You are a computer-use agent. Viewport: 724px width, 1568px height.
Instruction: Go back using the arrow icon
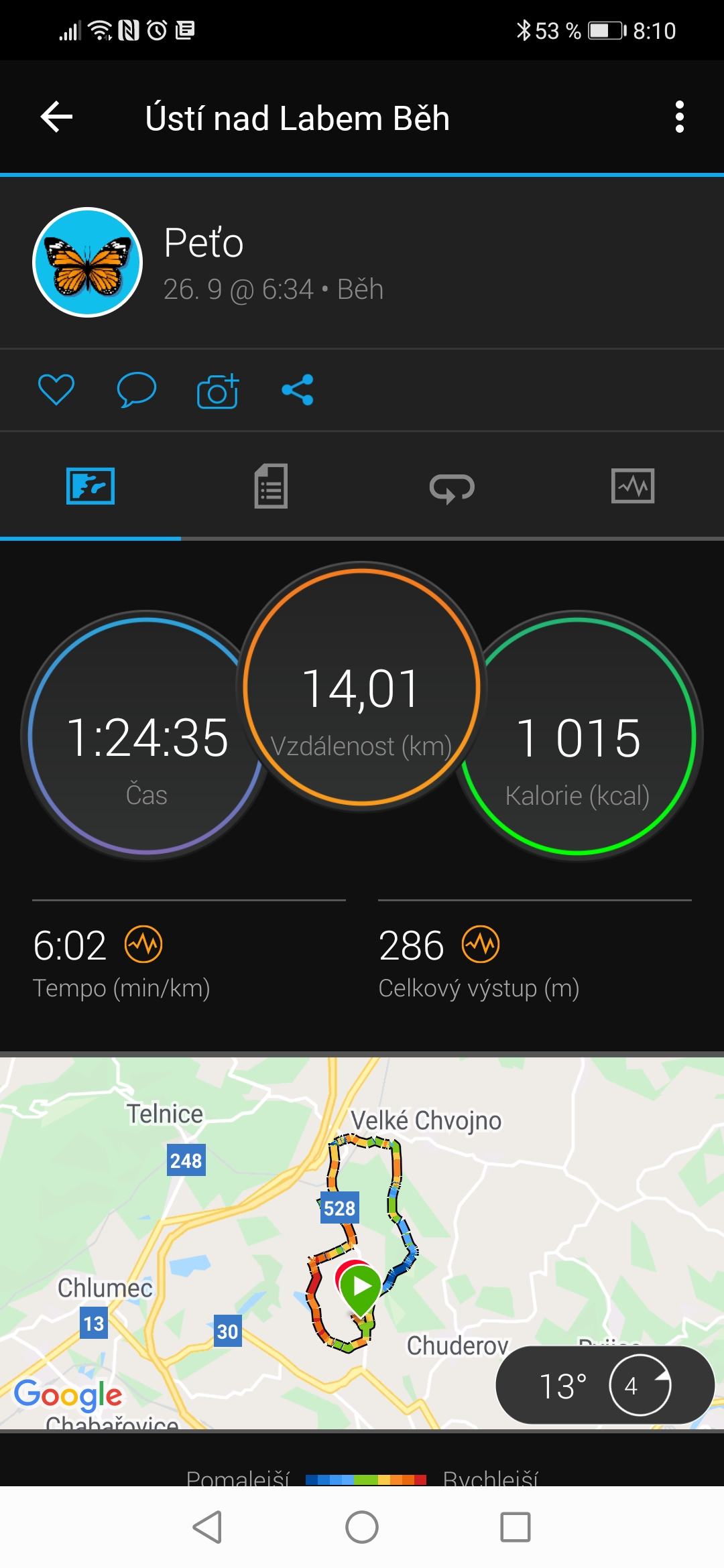tap(56, 117)
